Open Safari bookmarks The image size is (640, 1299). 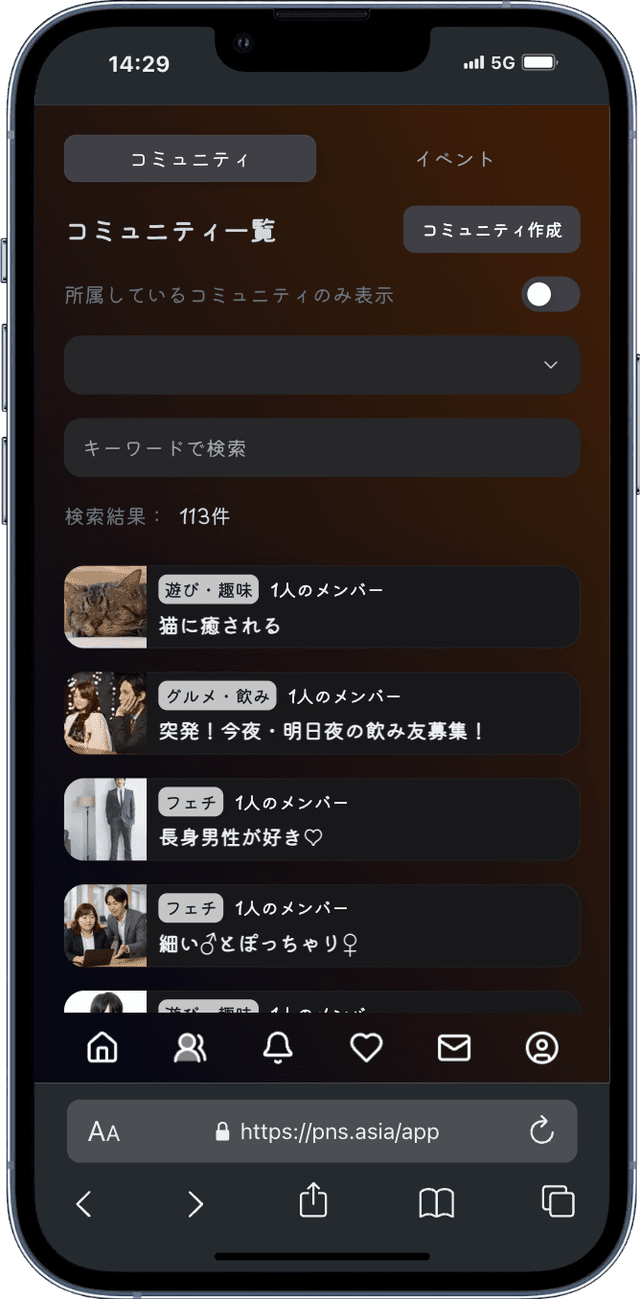tap(436, 1203)
